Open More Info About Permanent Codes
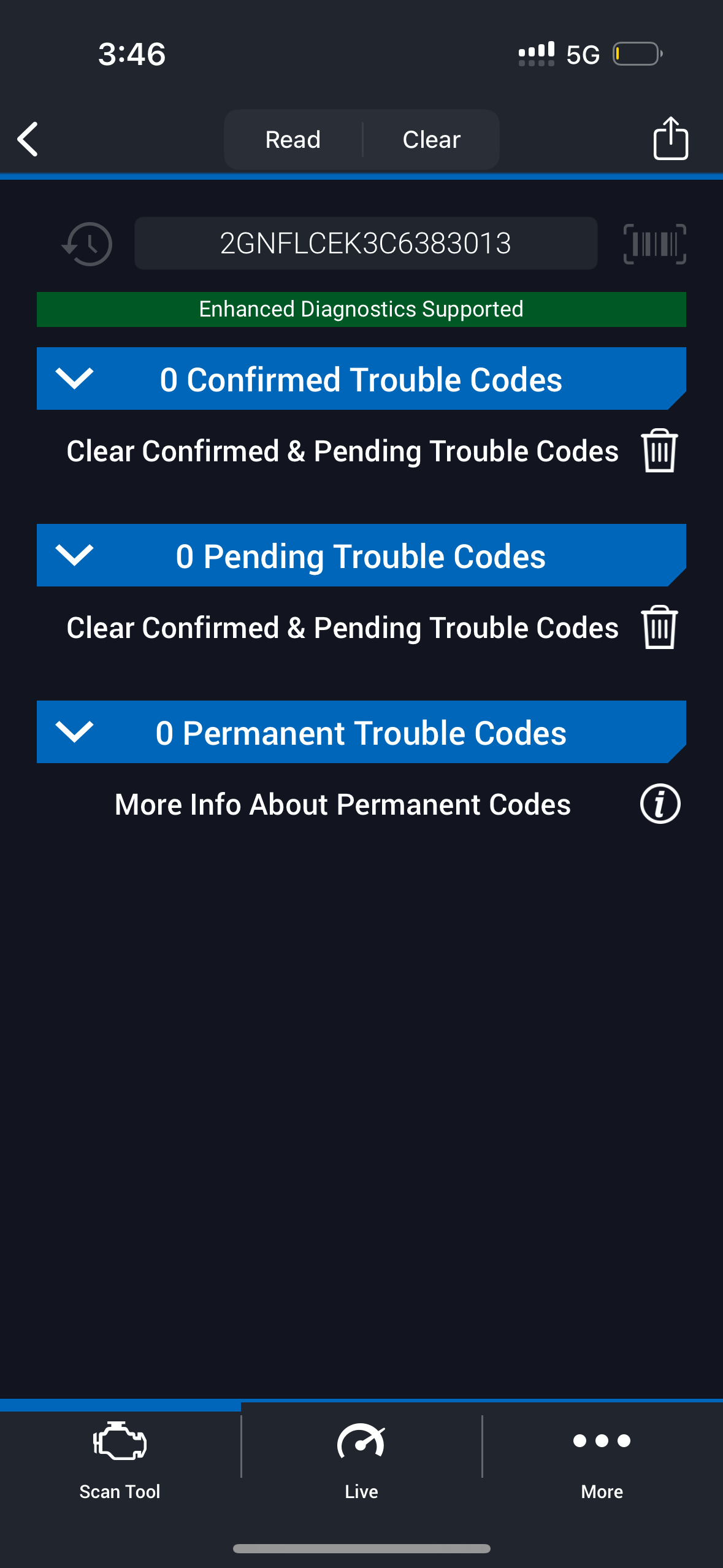 tap(660, 804)
